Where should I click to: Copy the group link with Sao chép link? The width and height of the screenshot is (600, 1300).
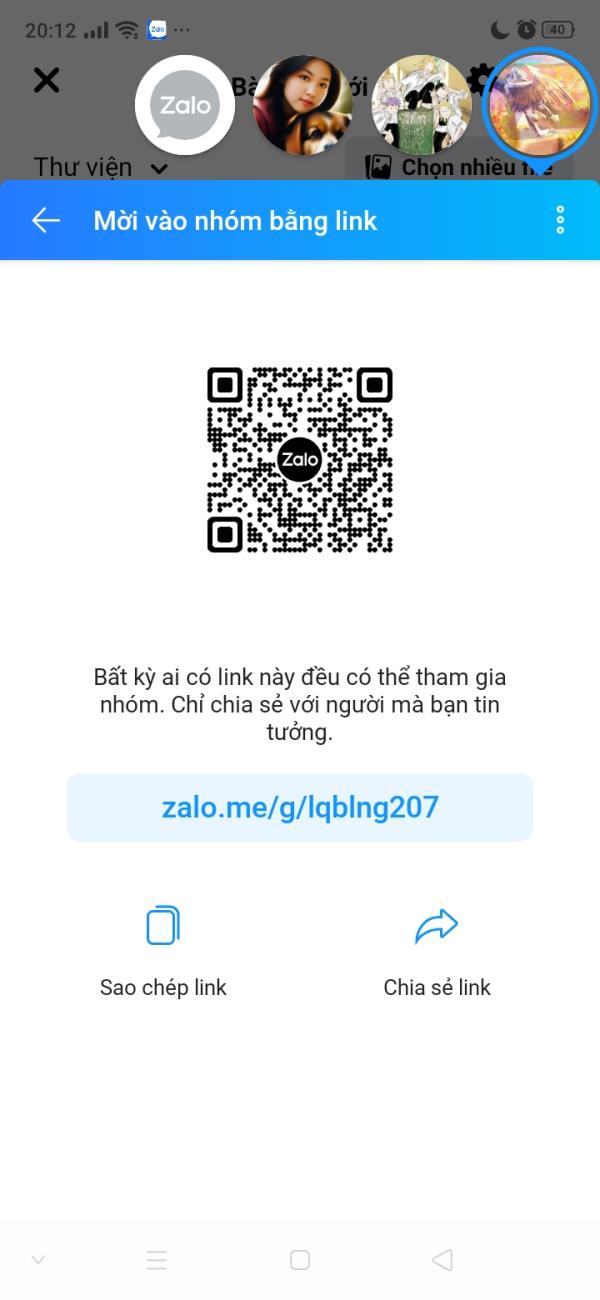(x=163, y=950)
